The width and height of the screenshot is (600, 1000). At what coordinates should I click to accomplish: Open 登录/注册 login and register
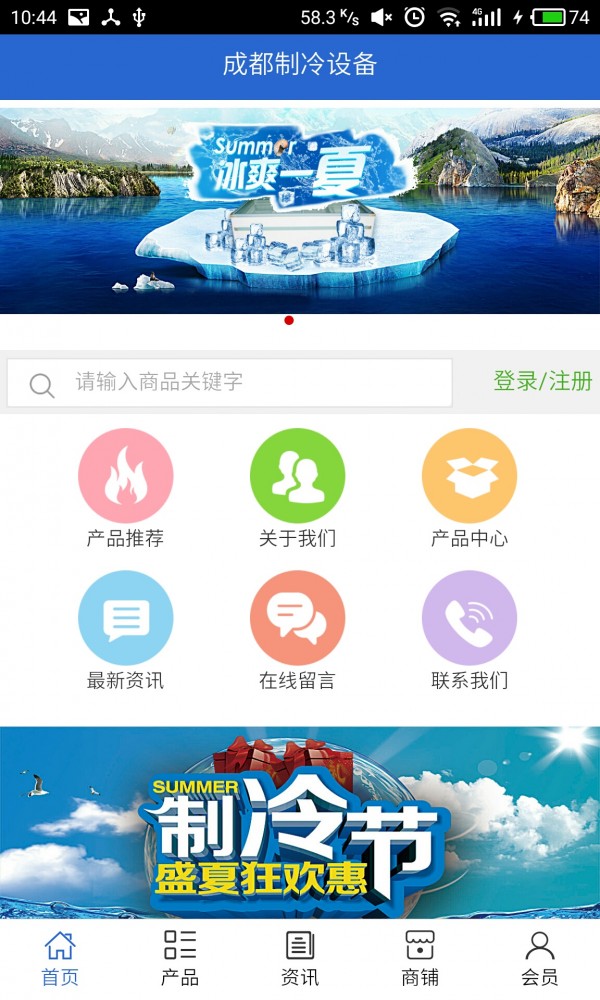coord(542,381)
